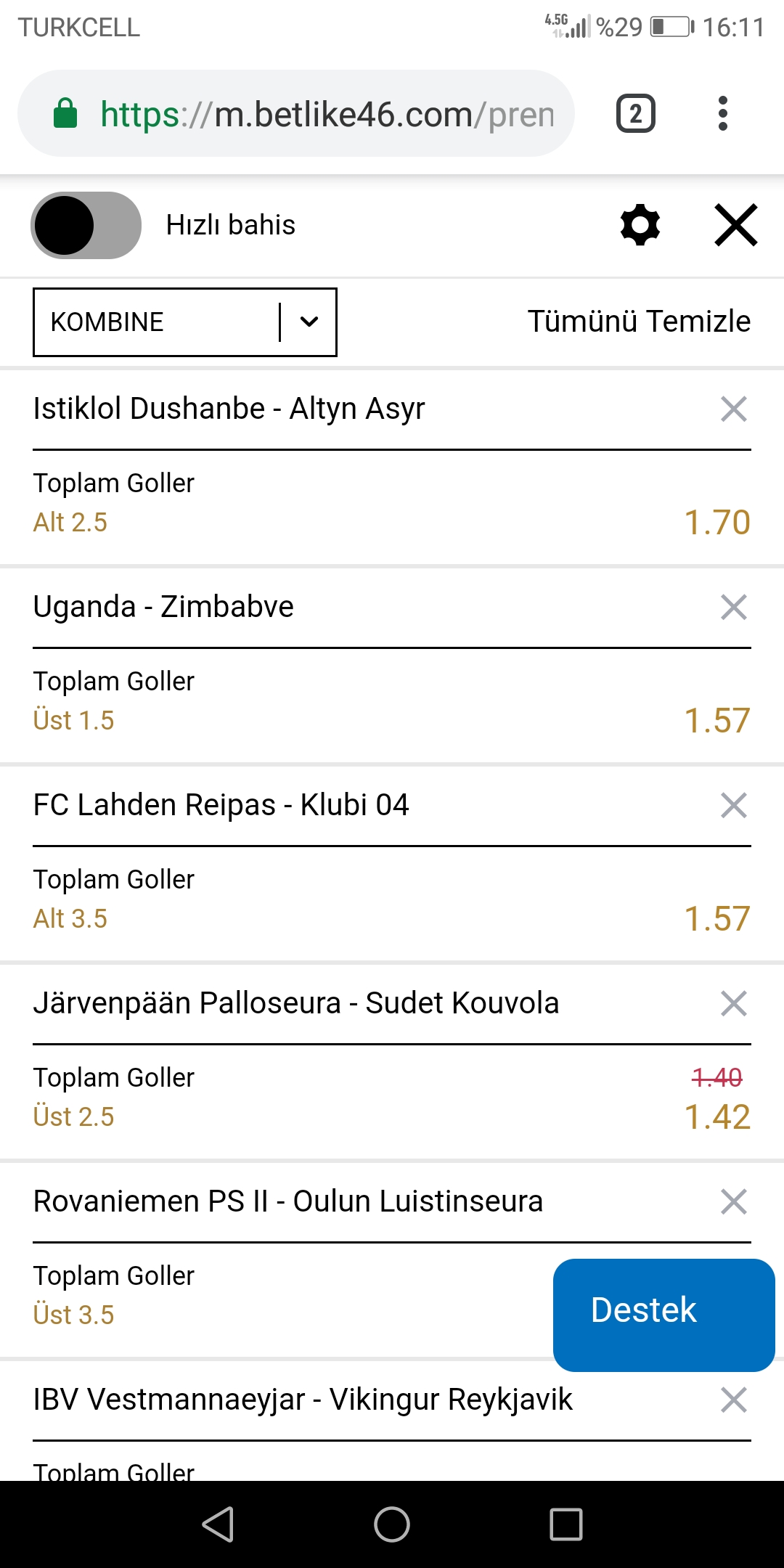Go back using system navigation

(218, 1524)
